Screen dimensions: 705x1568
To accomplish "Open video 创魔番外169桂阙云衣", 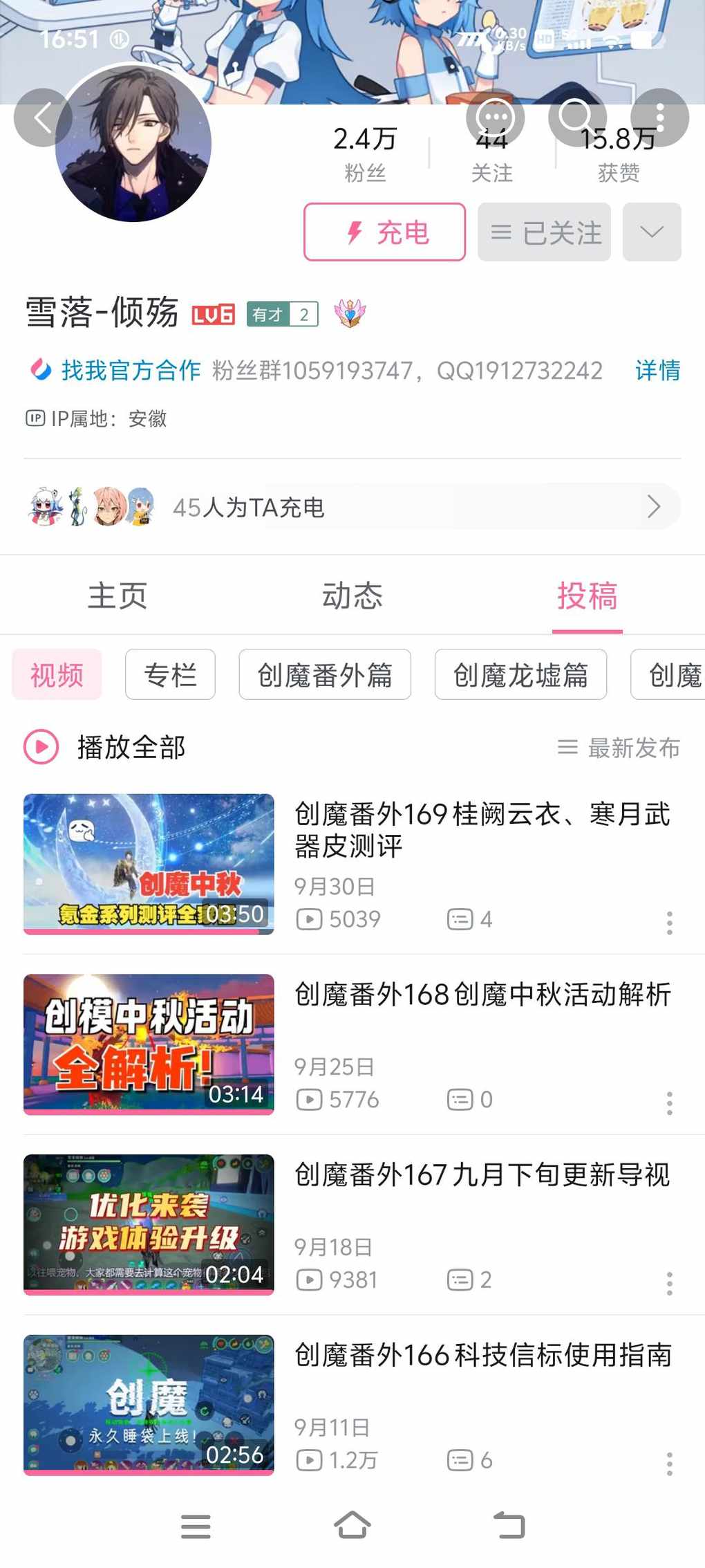I will [482, 829].
